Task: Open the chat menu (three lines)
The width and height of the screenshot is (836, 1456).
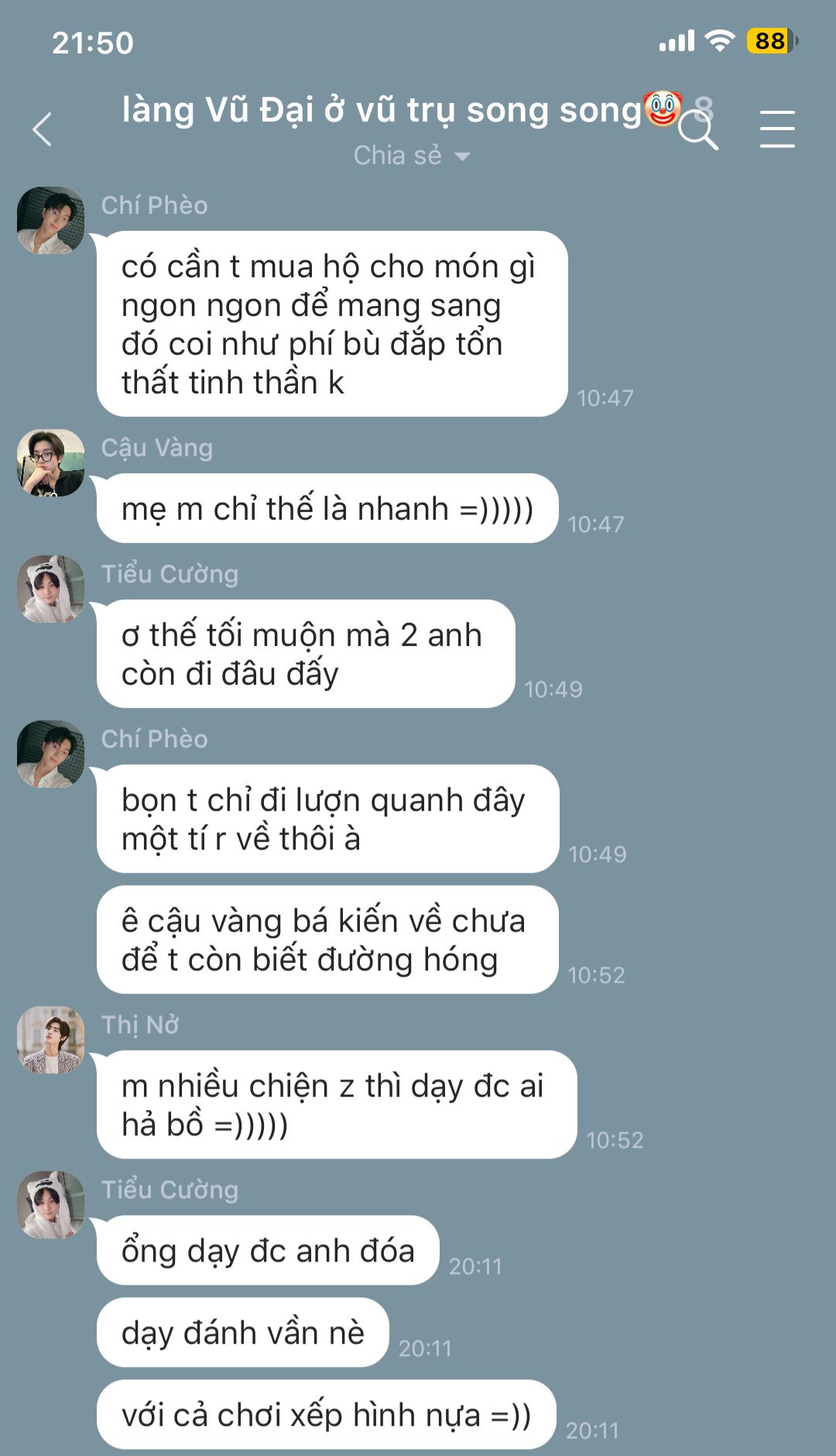Action: click(776, 129)
